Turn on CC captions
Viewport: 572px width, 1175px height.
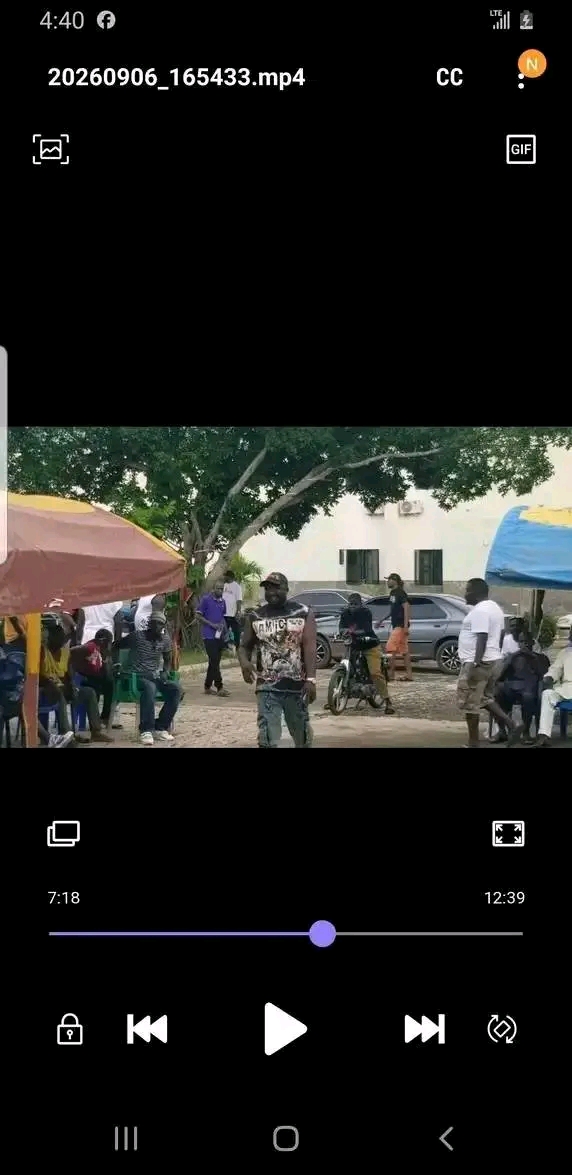[x=449, y=77]
